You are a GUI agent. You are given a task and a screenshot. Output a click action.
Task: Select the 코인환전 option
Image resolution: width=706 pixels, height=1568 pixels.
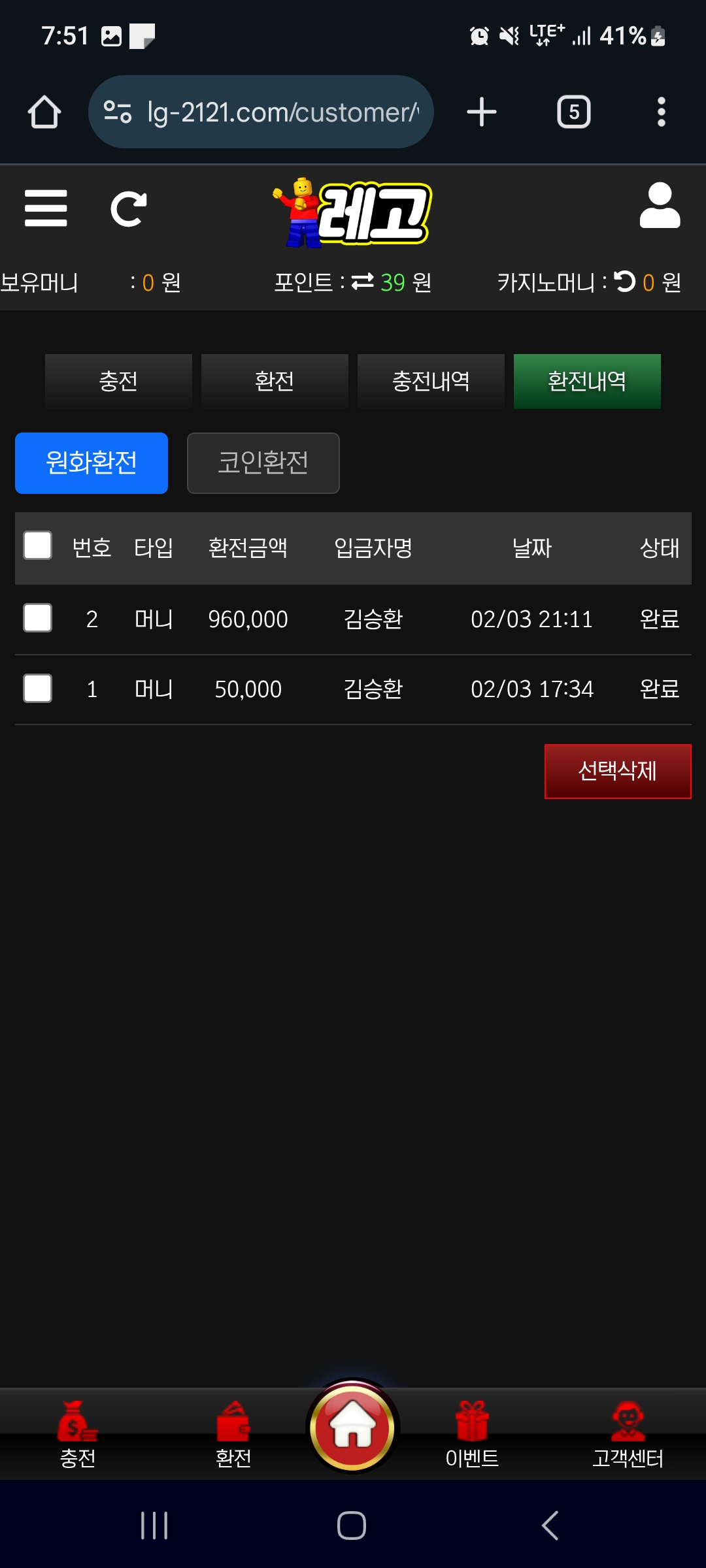coord(263,463)
